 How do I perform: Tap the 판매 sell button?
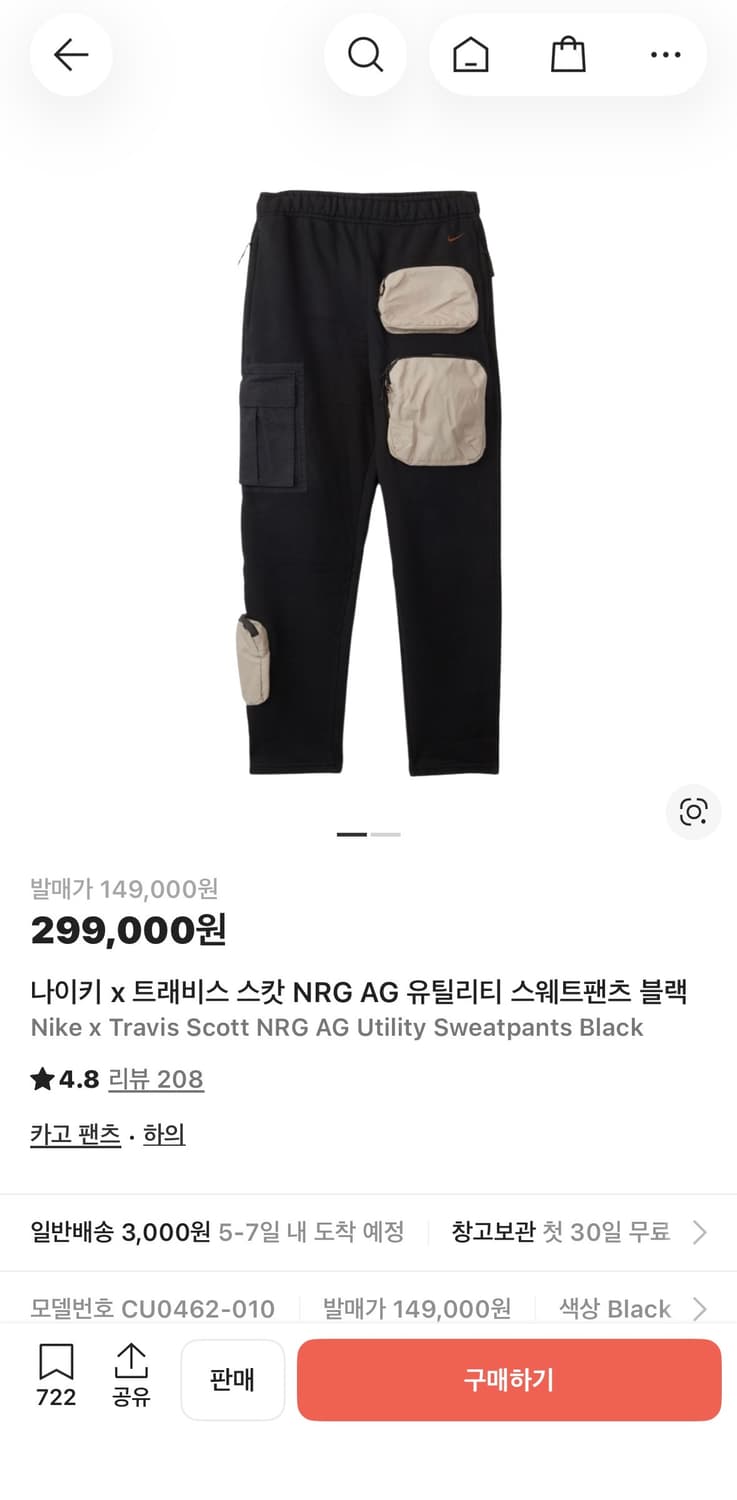point(233,1380)
